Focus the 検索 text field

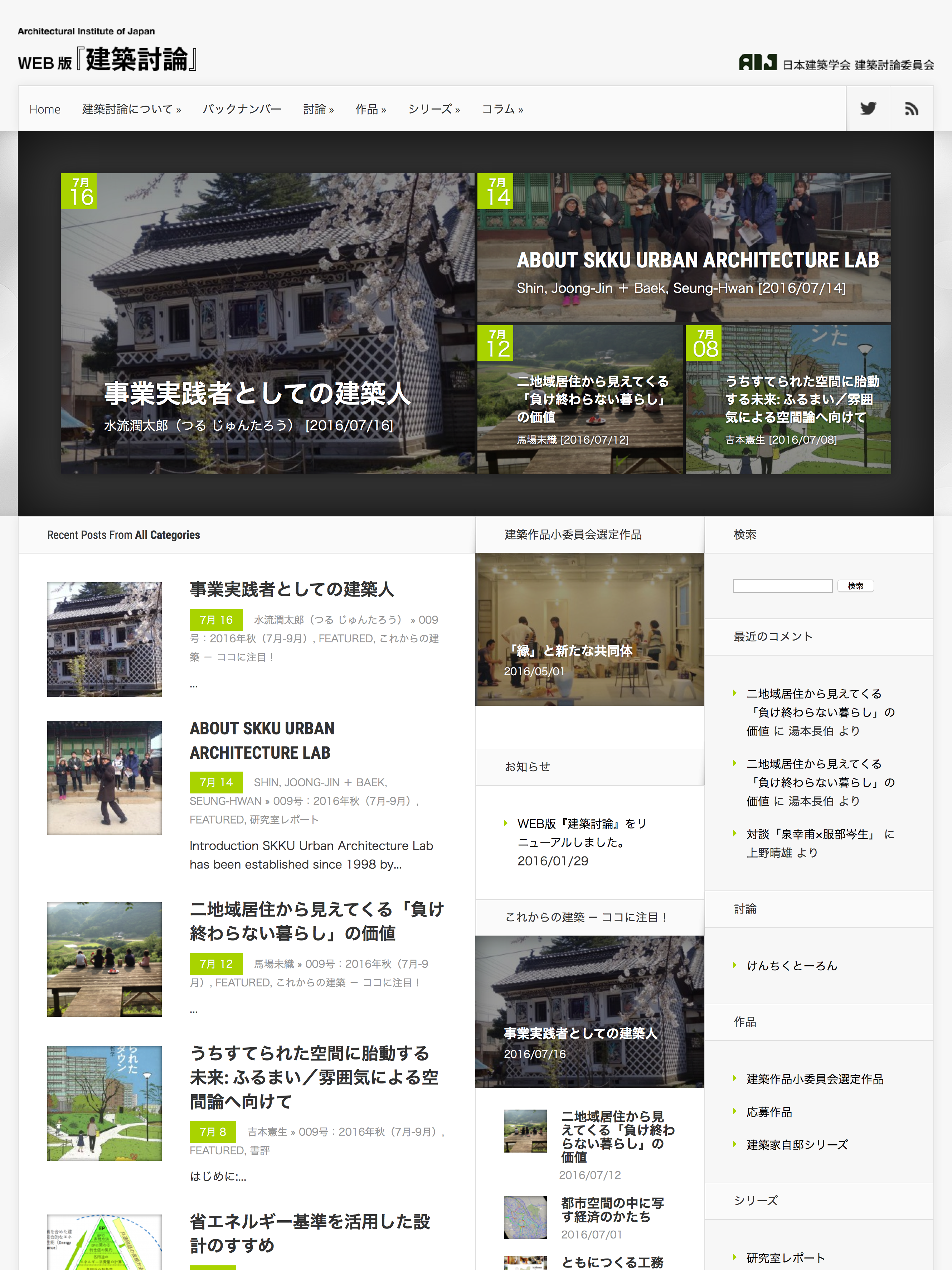coord(782,586)
